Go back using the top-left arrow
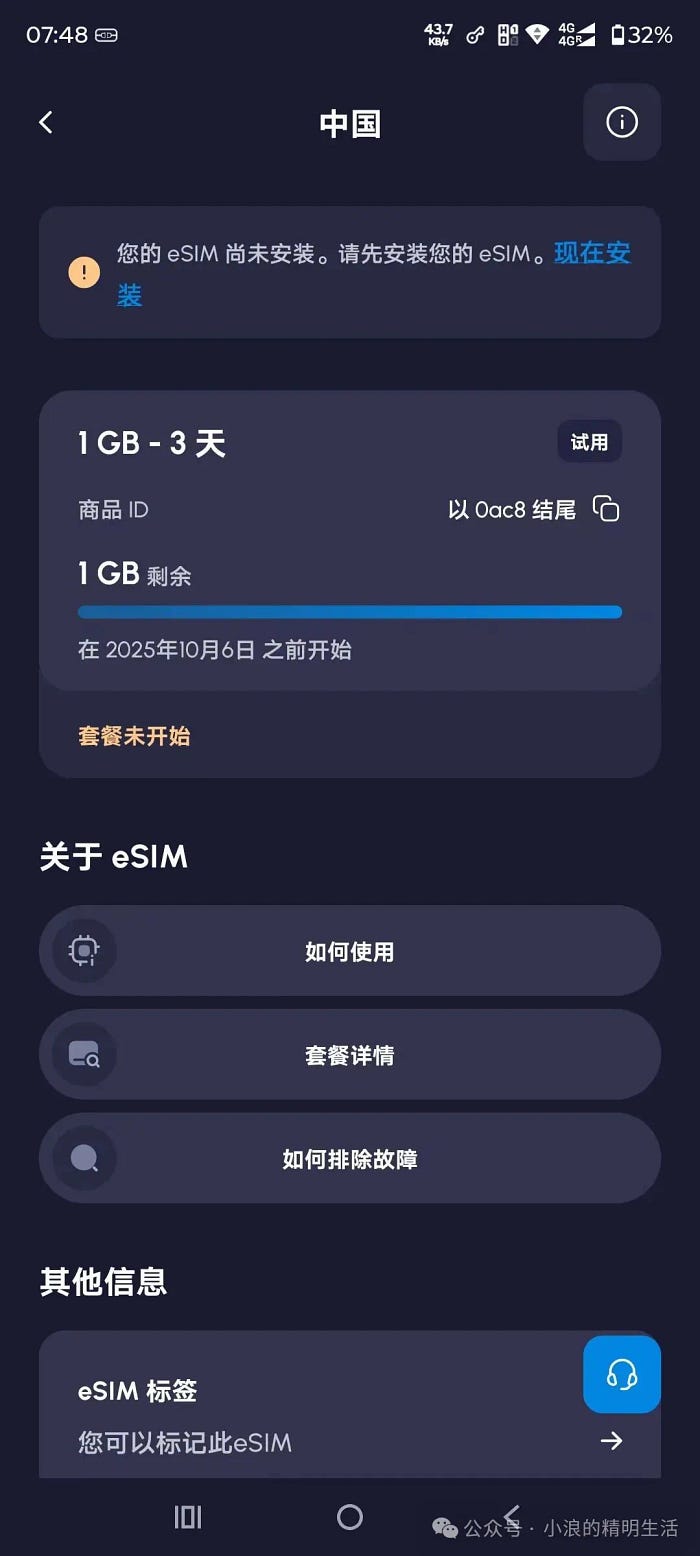 46,122
